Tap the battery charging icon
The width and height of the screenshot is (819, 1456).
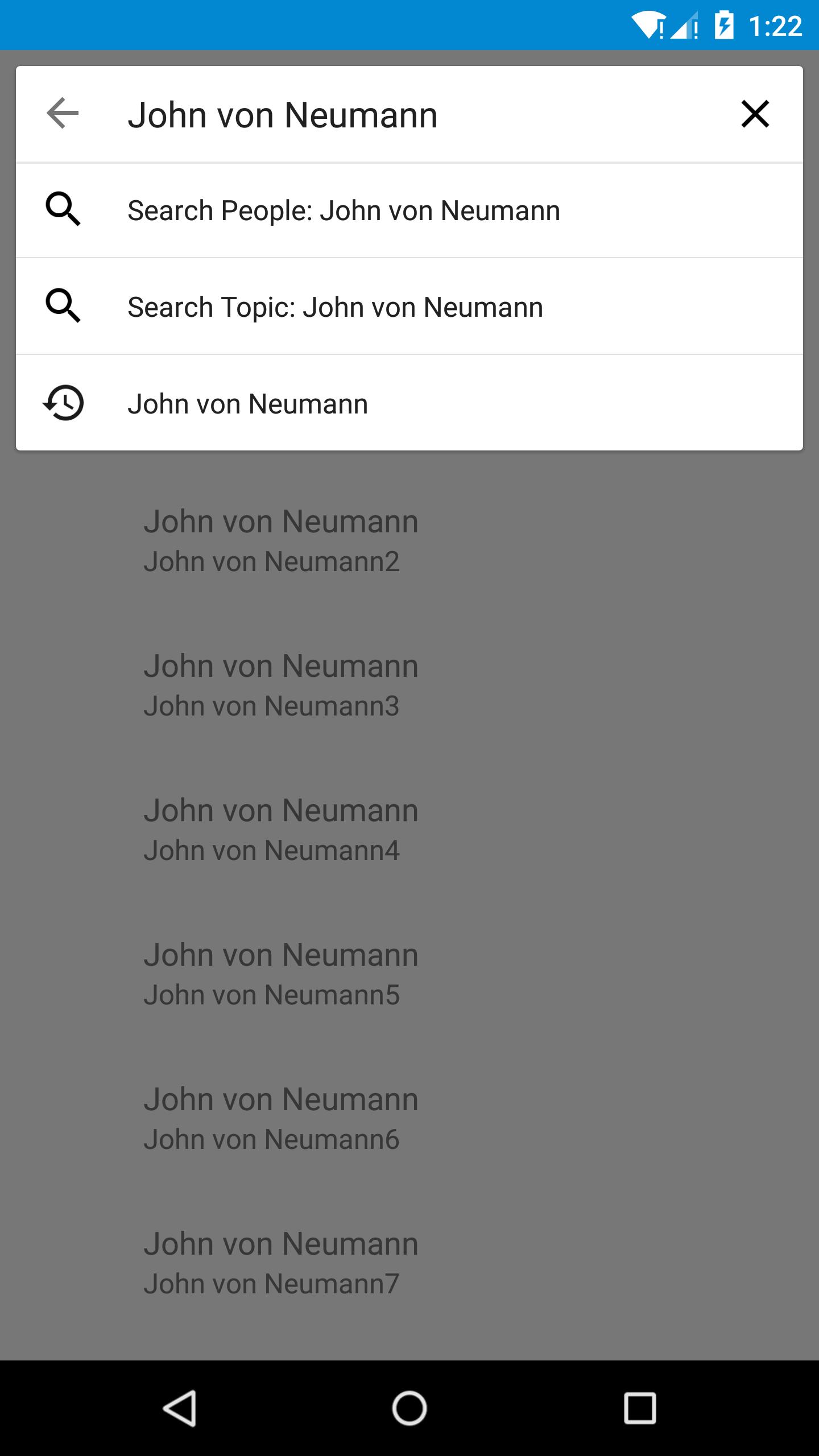[x=725, y=25]
